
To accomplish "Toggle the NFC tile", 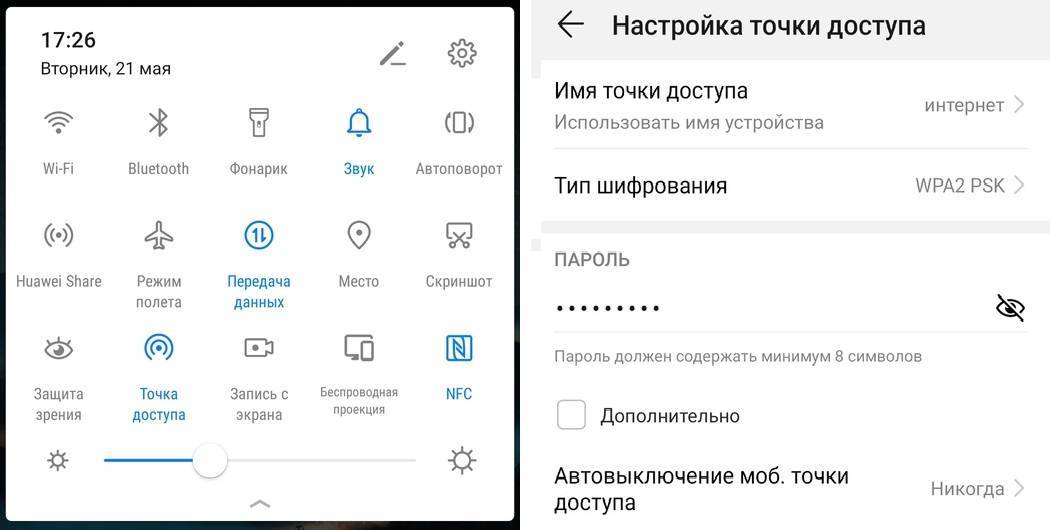I will (458, 348).
